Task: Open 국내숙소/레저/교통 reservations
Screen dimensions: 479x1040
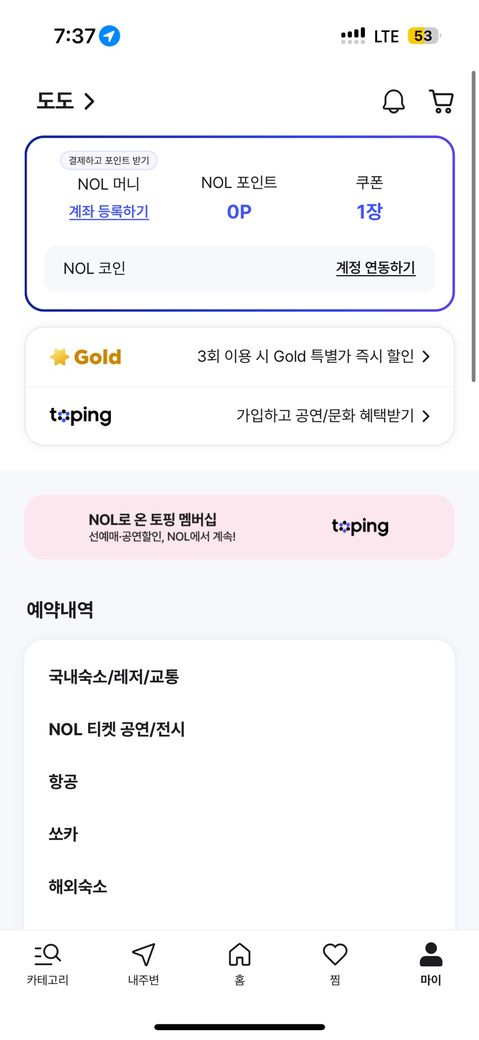Action: tap(240, 677)
